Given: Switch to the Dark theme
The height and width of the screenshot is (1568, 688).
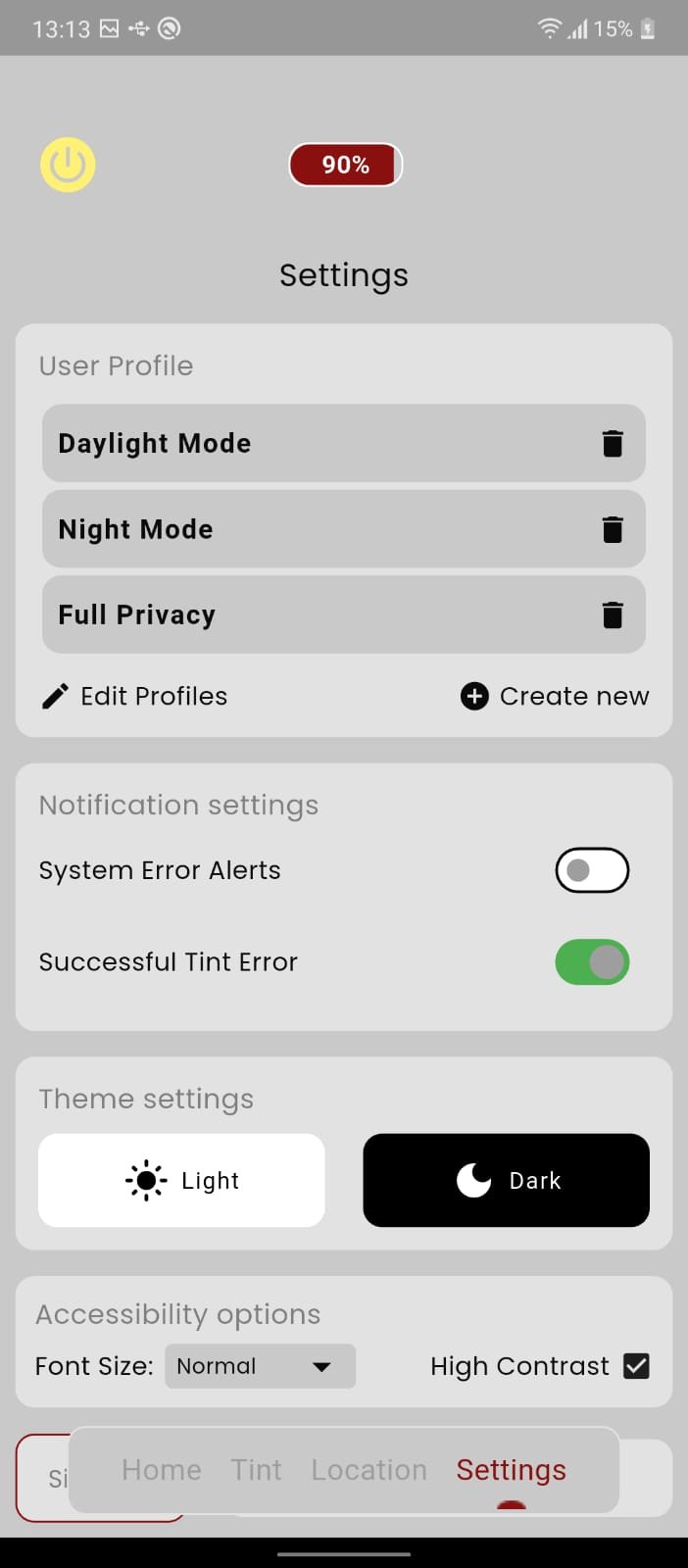Looking at the screenshot, I should click(506, 1180).
